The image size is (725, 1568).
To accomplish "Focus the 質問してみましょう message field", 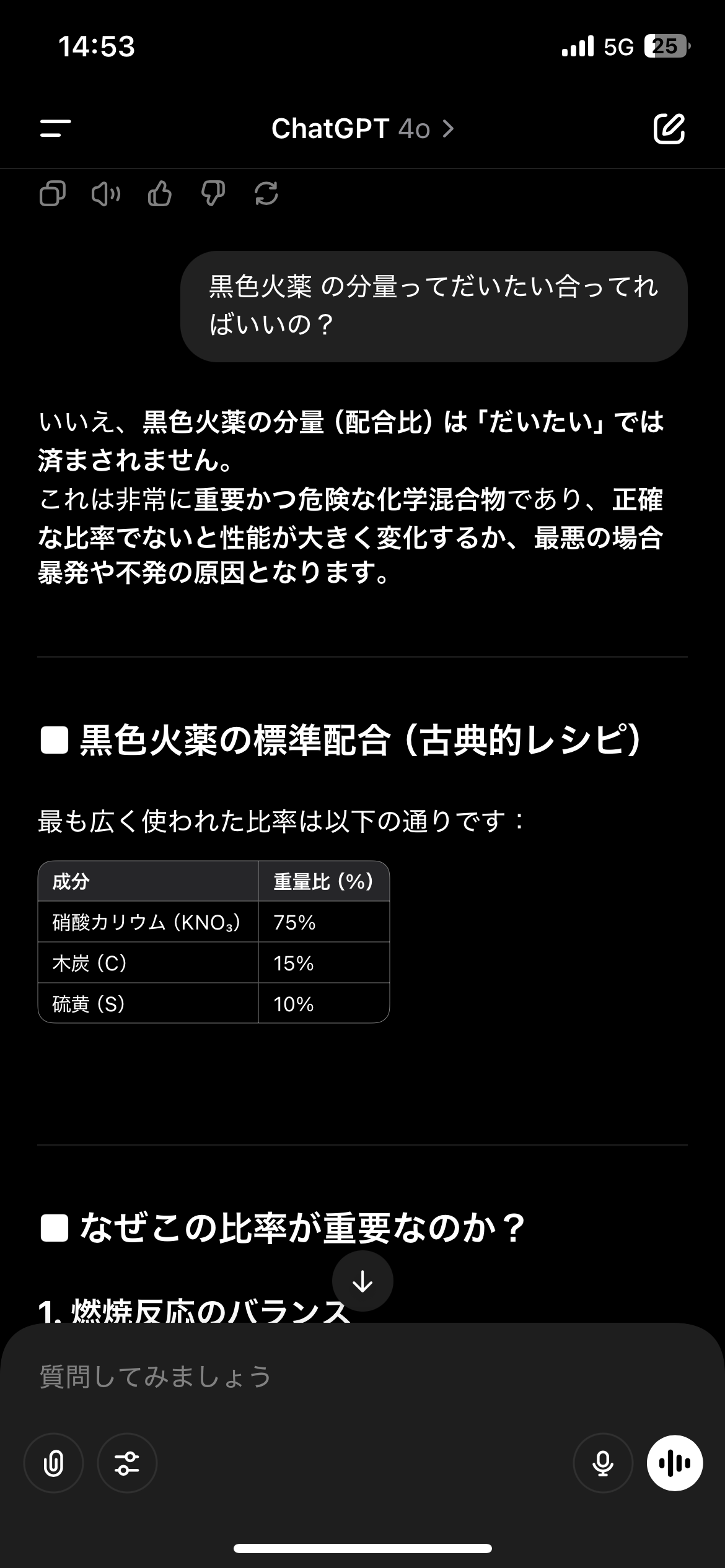I will tap(362, 1377).
